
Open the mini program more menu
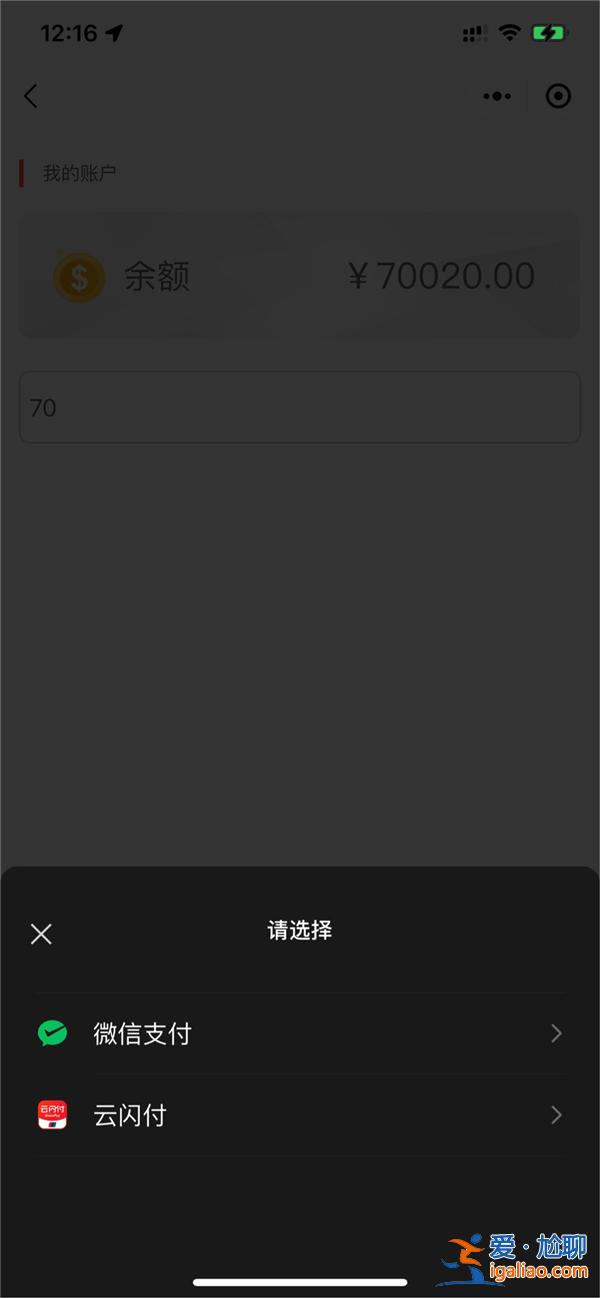[x=497, y=96]
